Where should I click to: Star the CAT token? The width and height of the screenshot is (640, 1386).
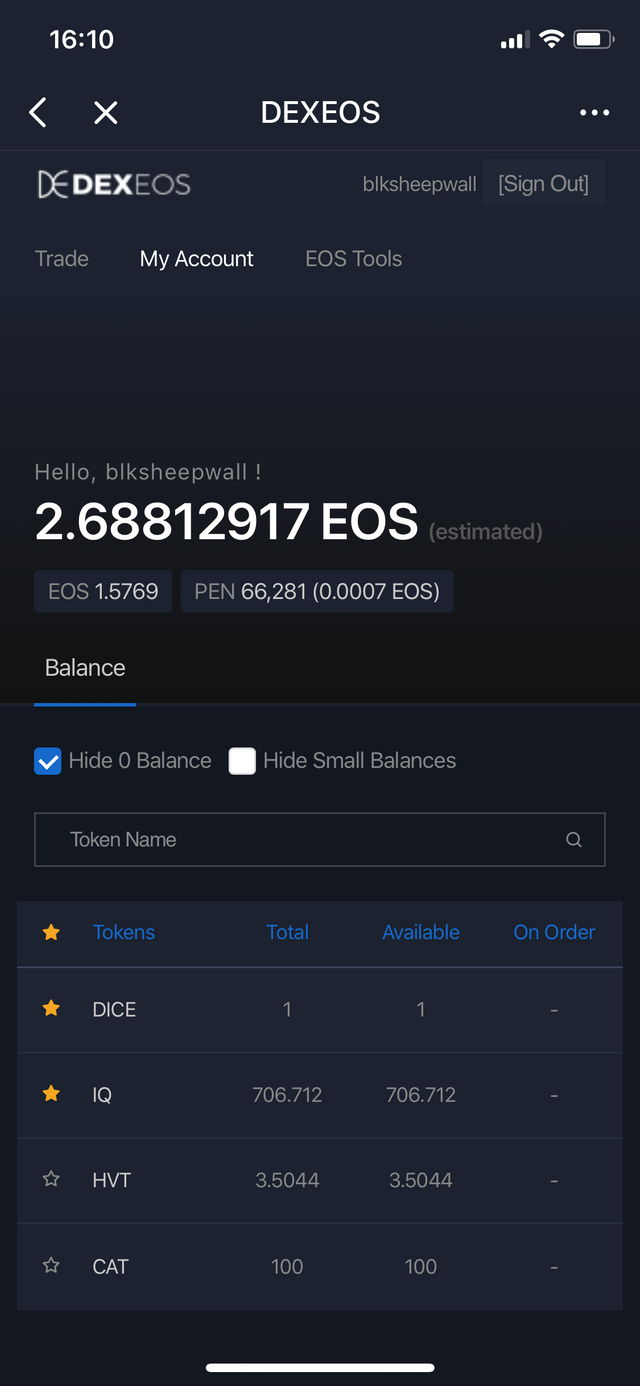point(51,1266)
